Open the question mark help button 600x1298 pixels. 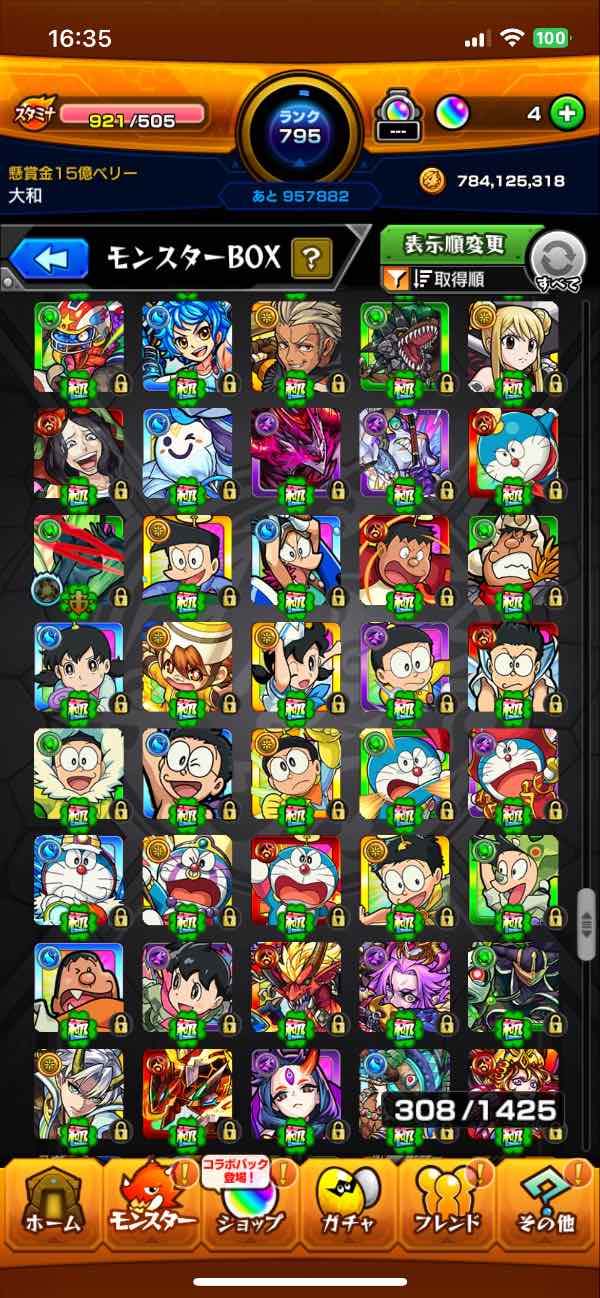click(311, 260)
